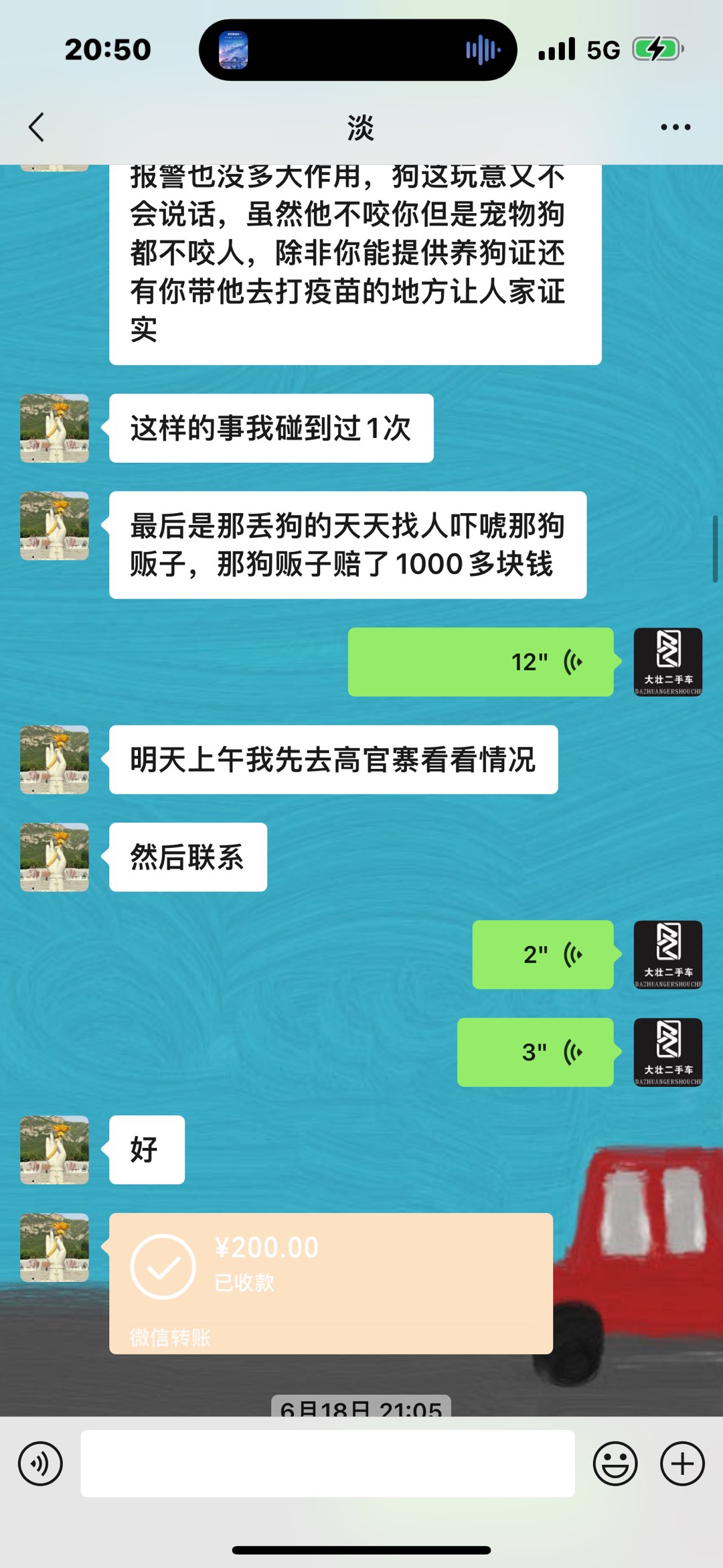Open contact avatar beside the 好 message

54,1149
